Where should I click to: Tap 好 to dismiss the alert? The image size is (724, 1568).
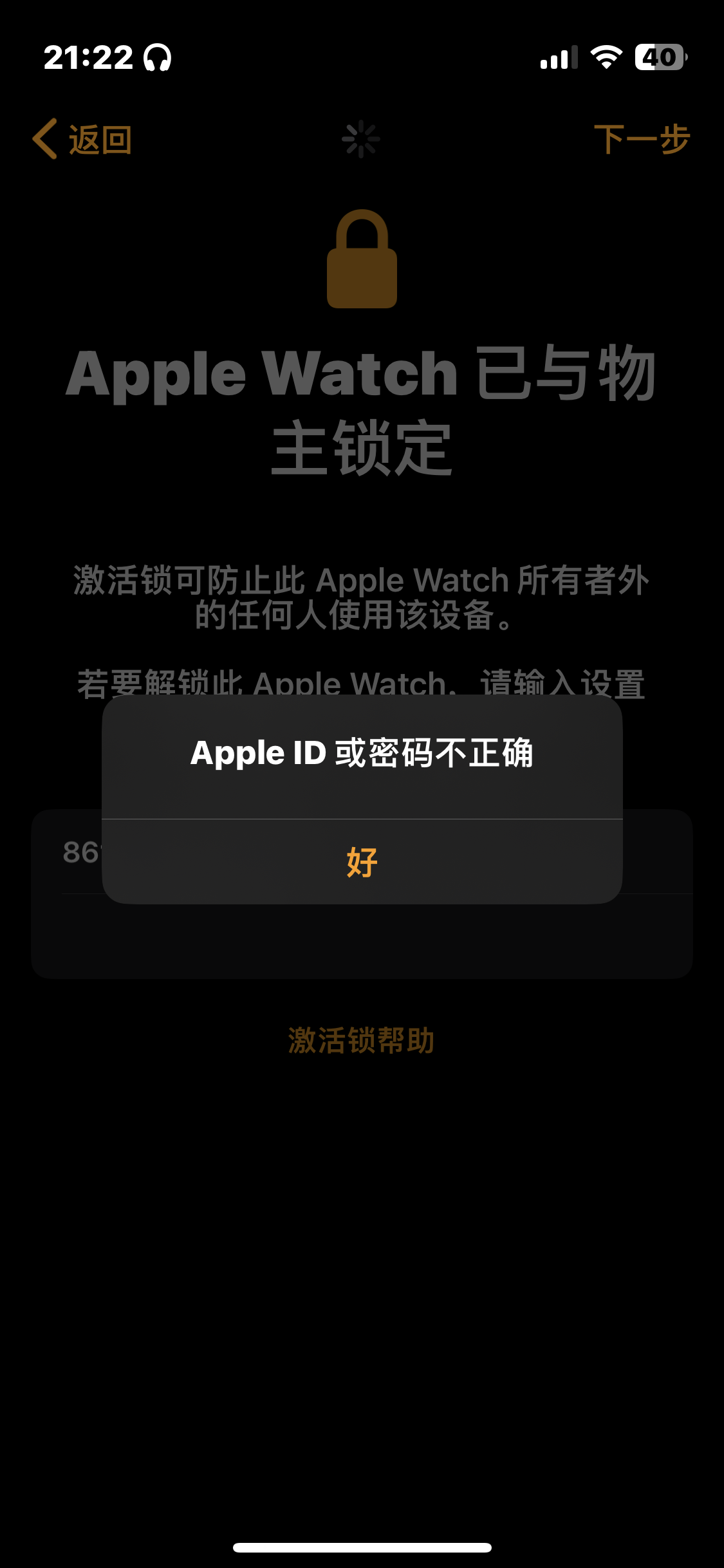(362, 862)
